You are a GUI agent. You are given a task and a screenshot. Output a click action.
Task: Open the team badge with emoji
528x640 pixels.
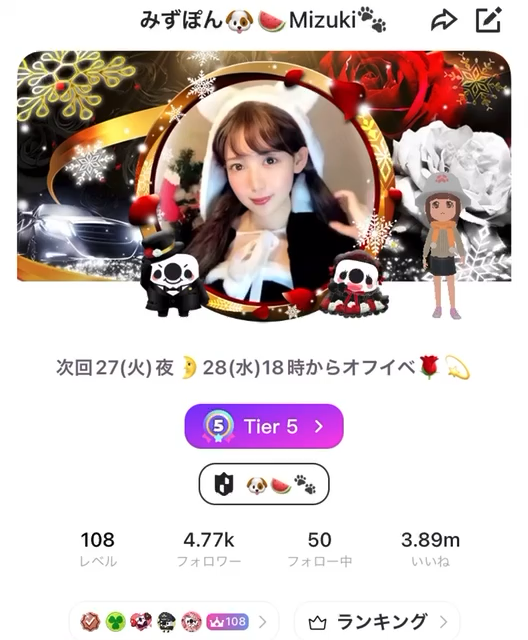(x=264, y=484)
